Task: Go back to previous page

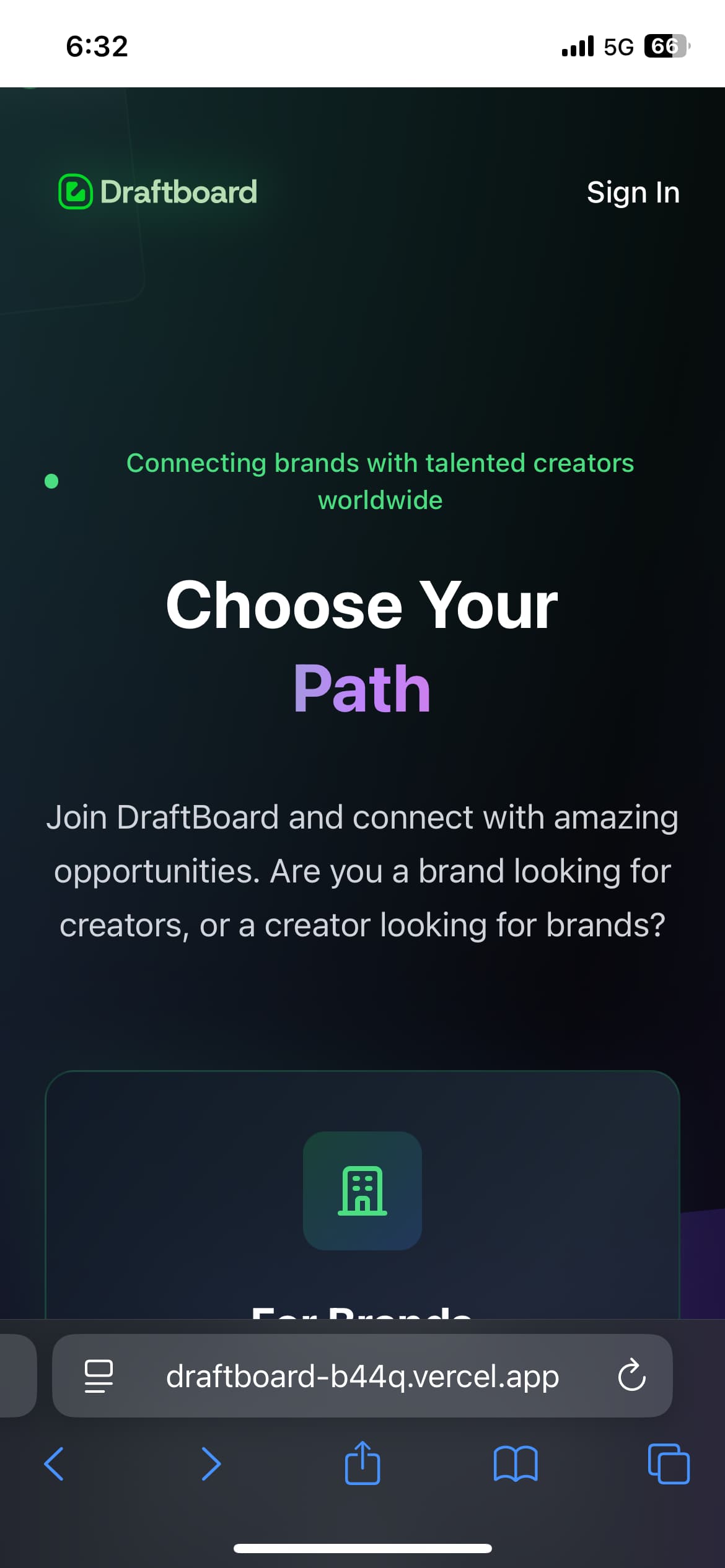Action: click(54, 1464)
